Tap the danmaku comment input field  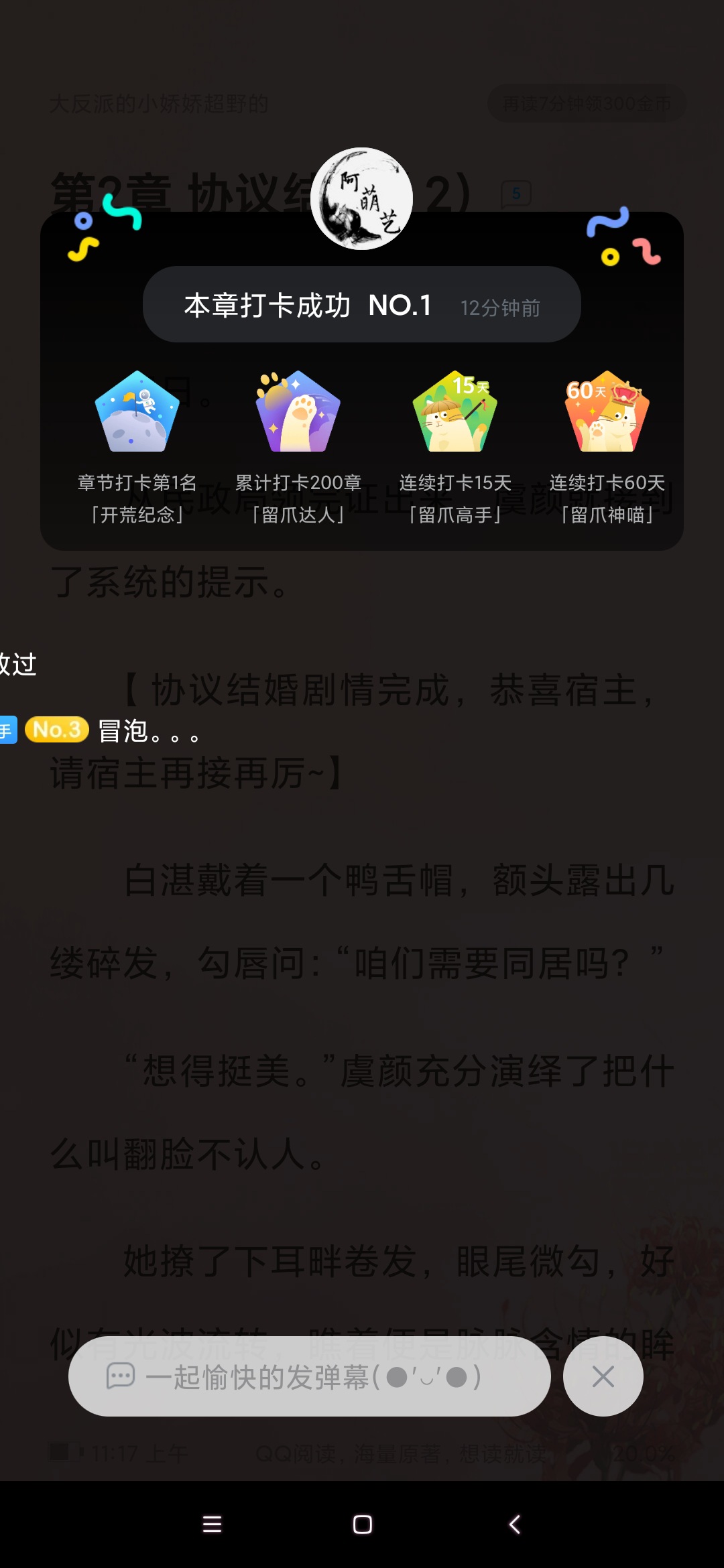(x=310, y=1377)
